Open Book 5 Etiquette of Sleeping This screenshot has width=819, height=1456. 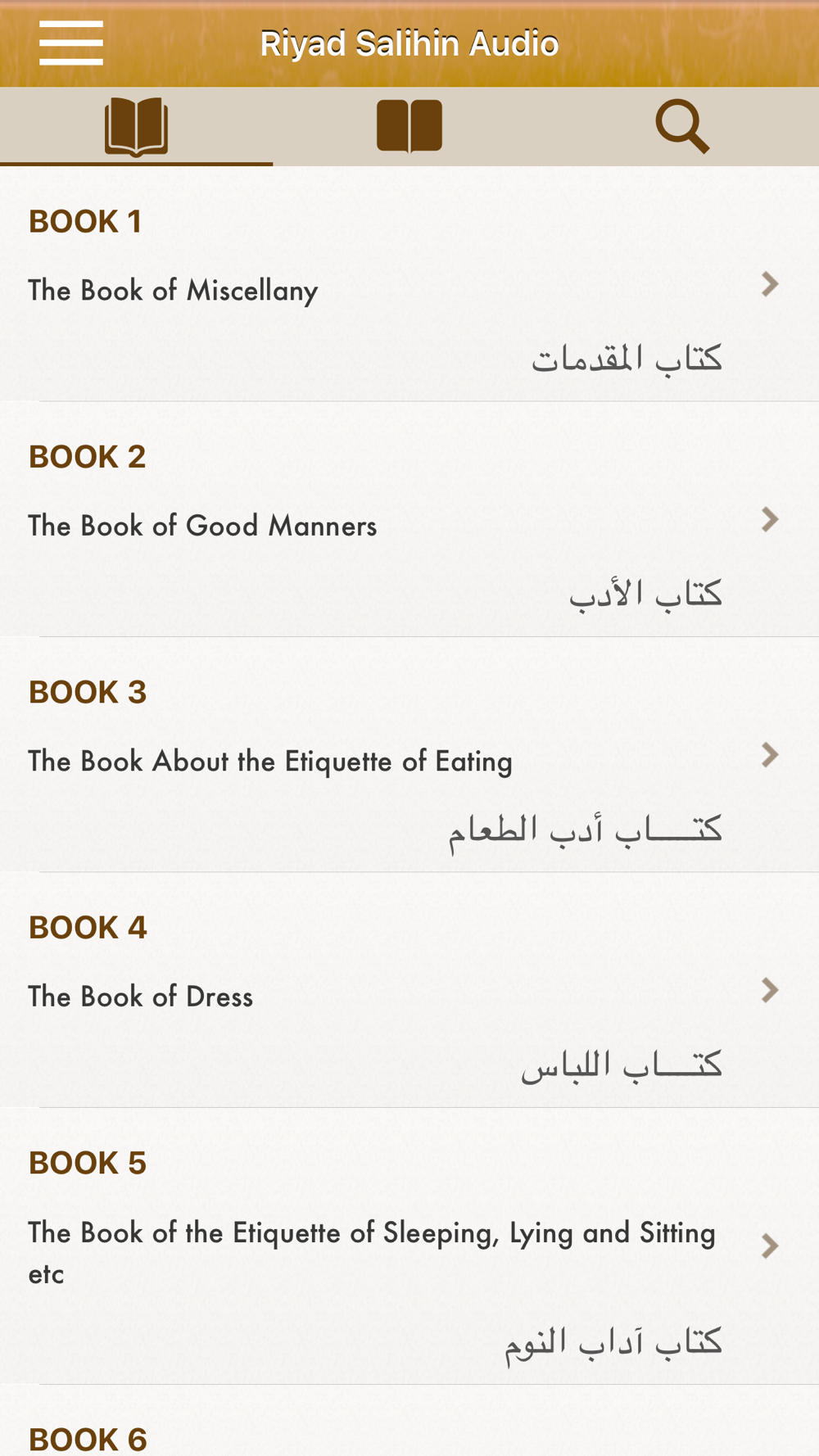(x=409, y=1246)
